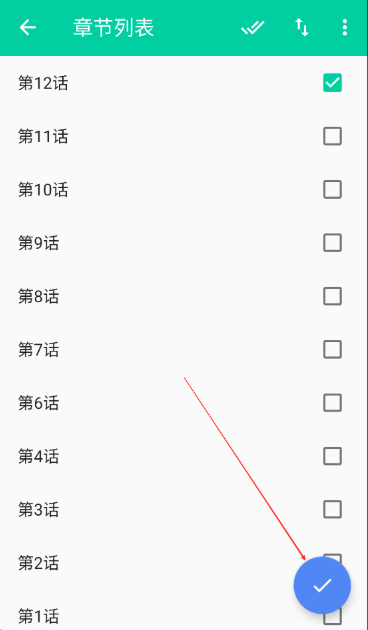Go back using the arrow icon
This screenshot has height=630, width=368.
click(x=28, y=27)
